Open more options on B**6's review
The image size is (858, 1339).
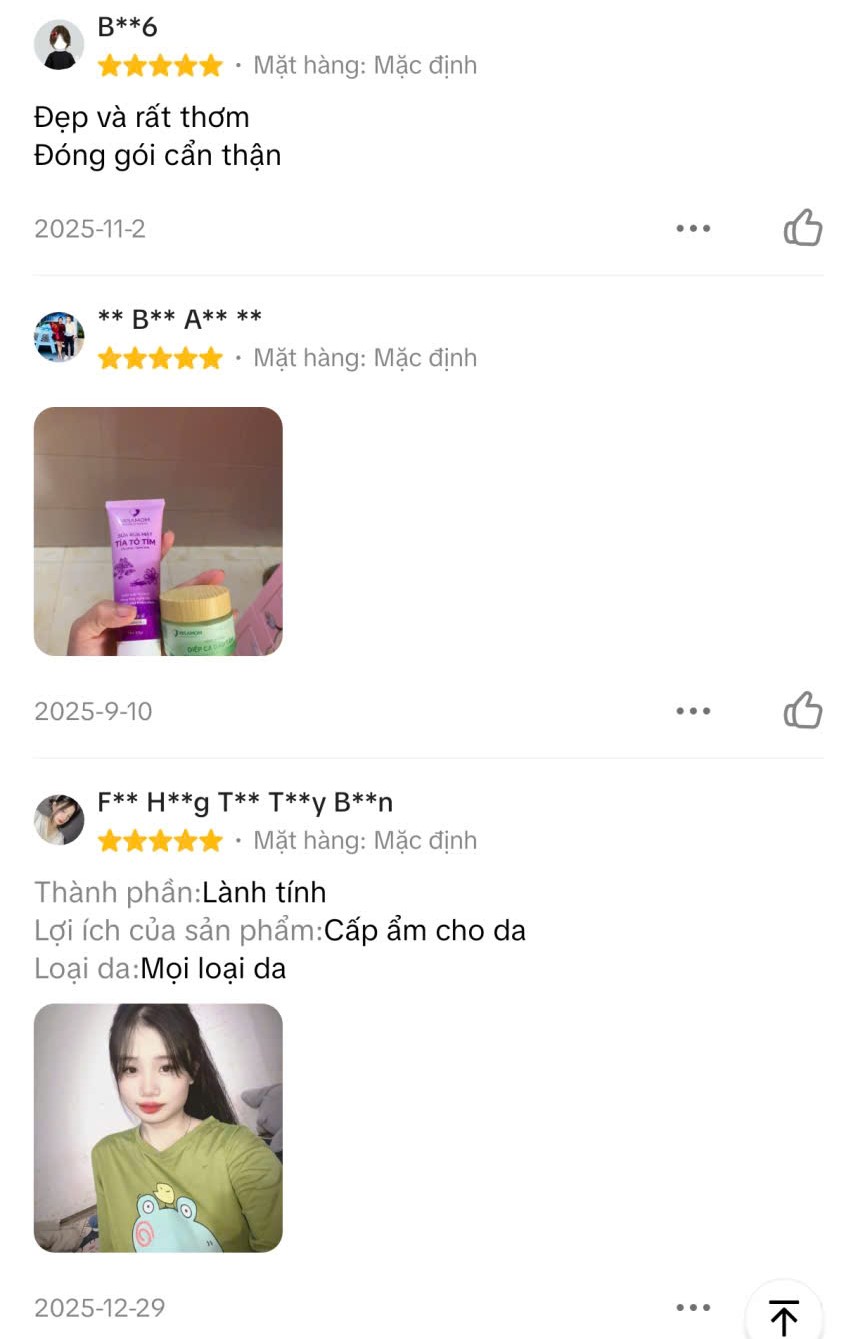point(693,228)
